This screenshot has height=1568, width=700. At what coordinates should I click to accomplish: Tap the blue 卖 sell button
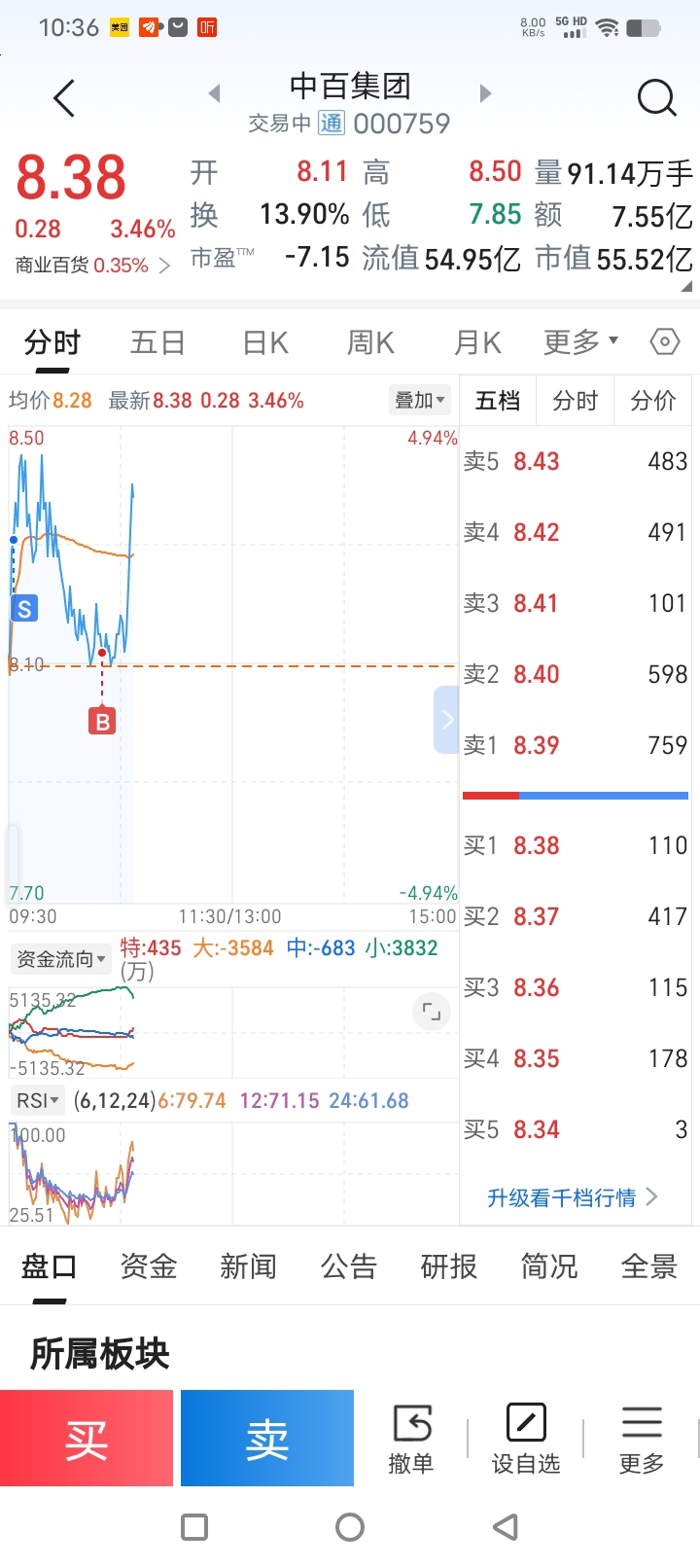pos(267,1438)
